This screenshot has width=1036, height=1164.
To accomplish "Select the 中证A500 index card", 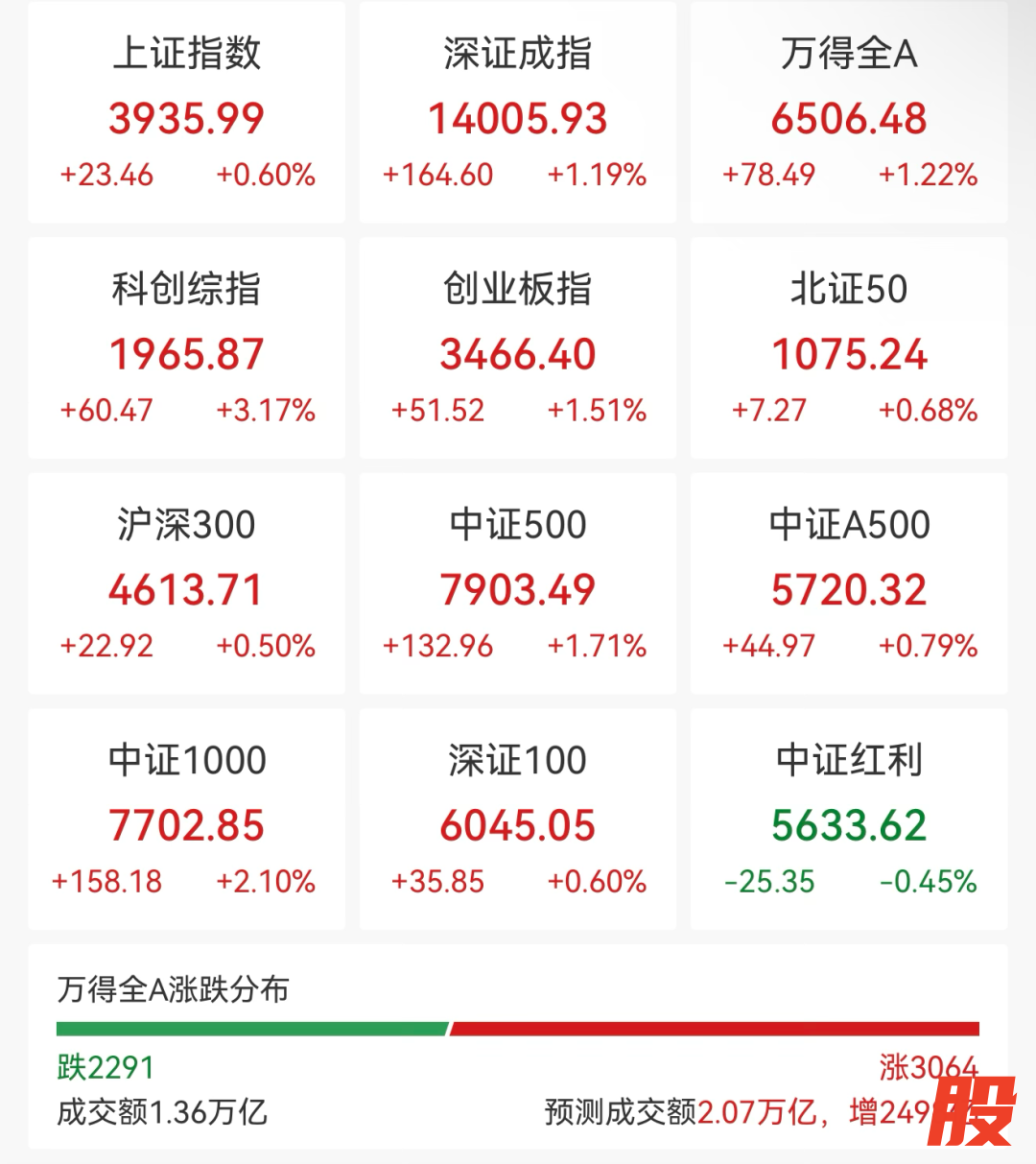I will tap(849, 583).
